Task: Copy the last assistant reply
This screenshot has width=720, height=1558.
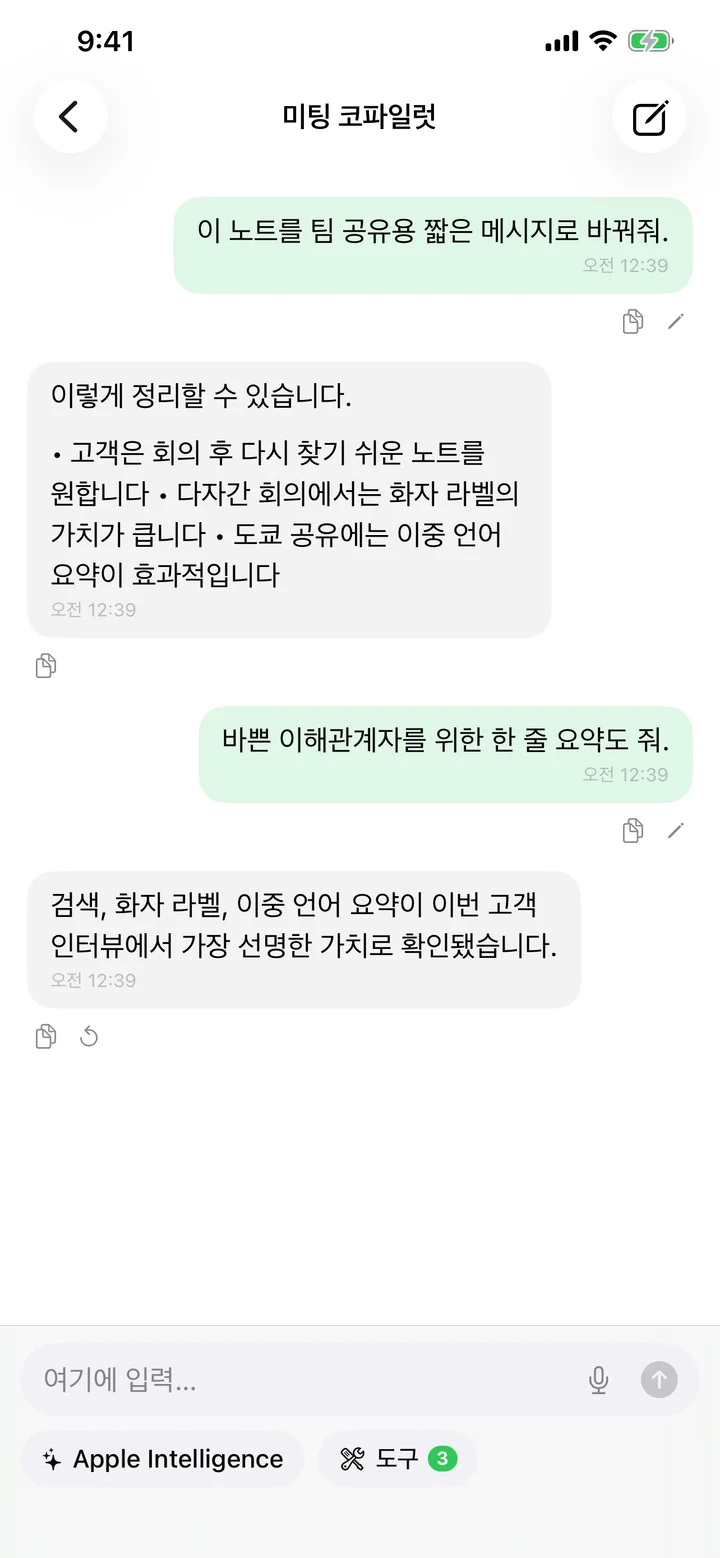Action: click(x=45, y=1037)
